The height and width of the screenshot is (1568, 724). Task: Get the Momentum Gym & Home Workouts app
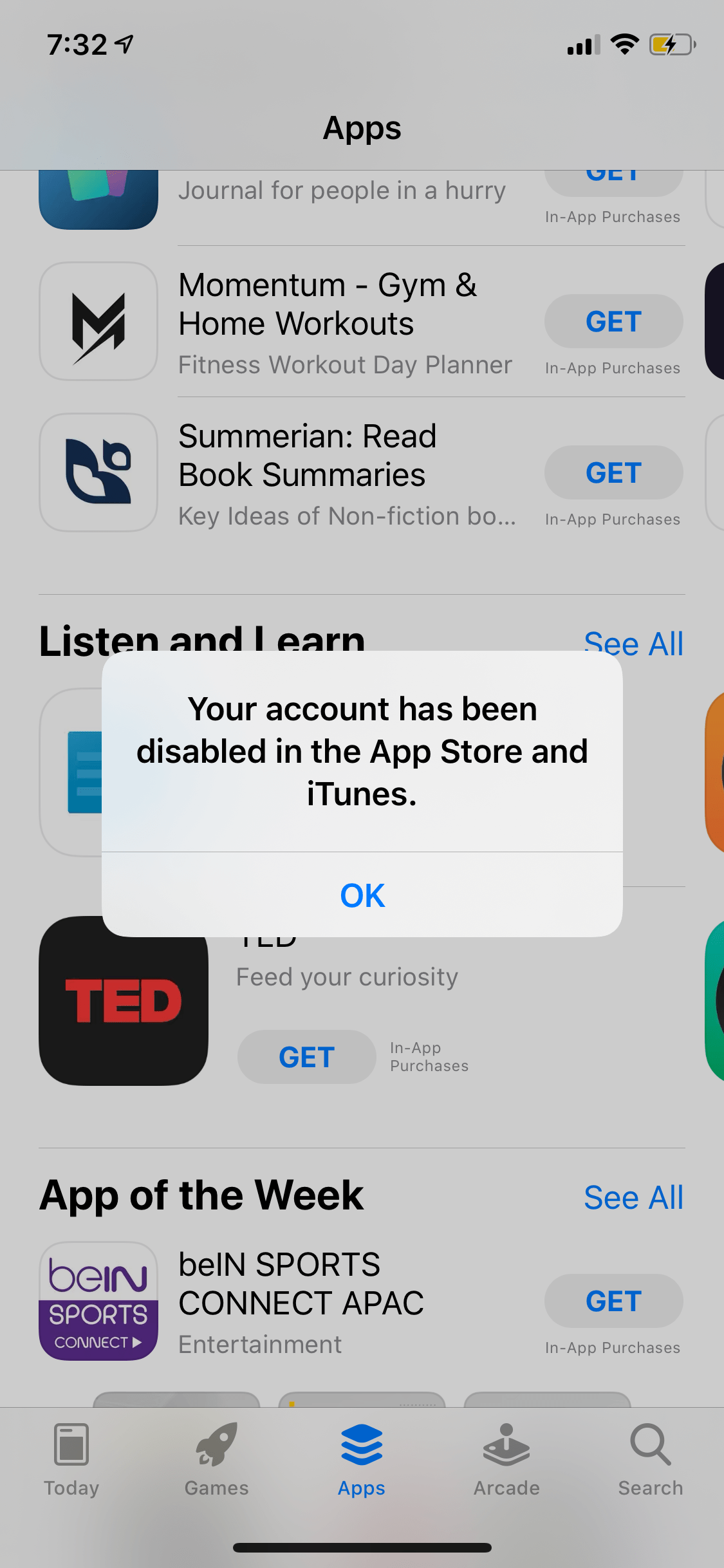pyautogui.click(x=613, y=321)
